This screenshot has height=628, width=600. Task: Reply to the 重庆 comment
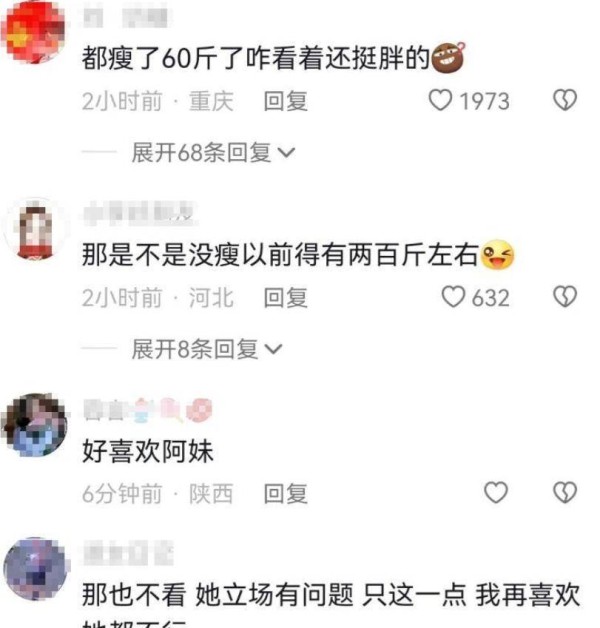tap(285, 101)
